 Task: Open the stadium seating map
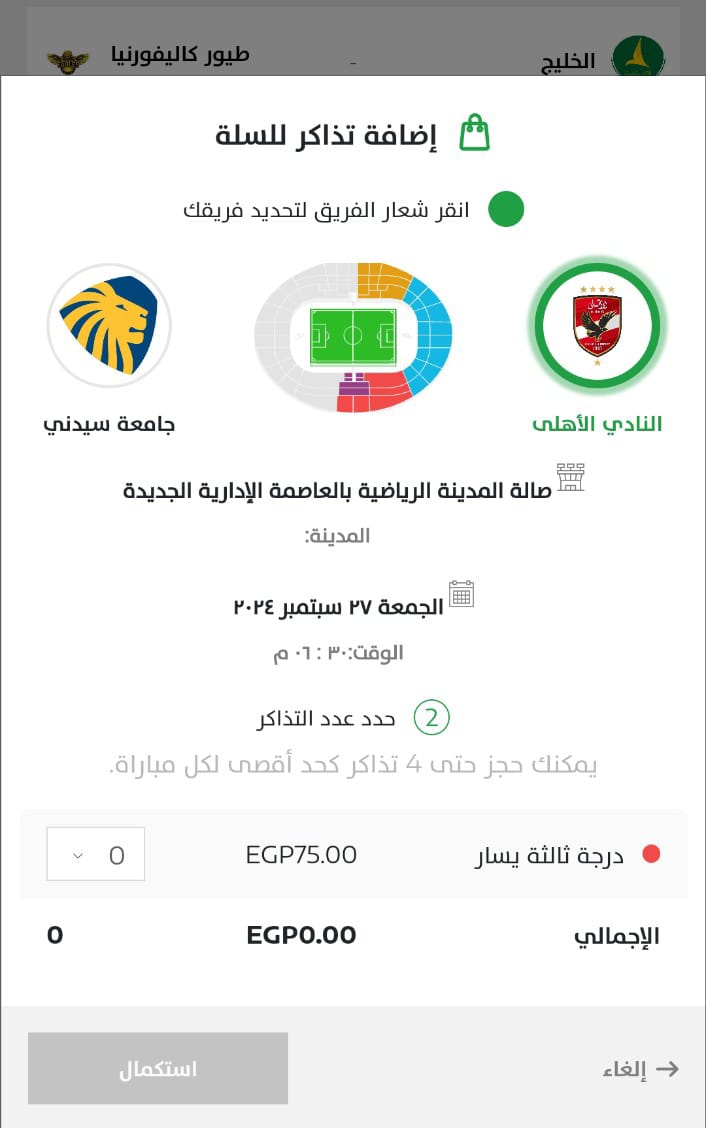[x=353, y=338]
